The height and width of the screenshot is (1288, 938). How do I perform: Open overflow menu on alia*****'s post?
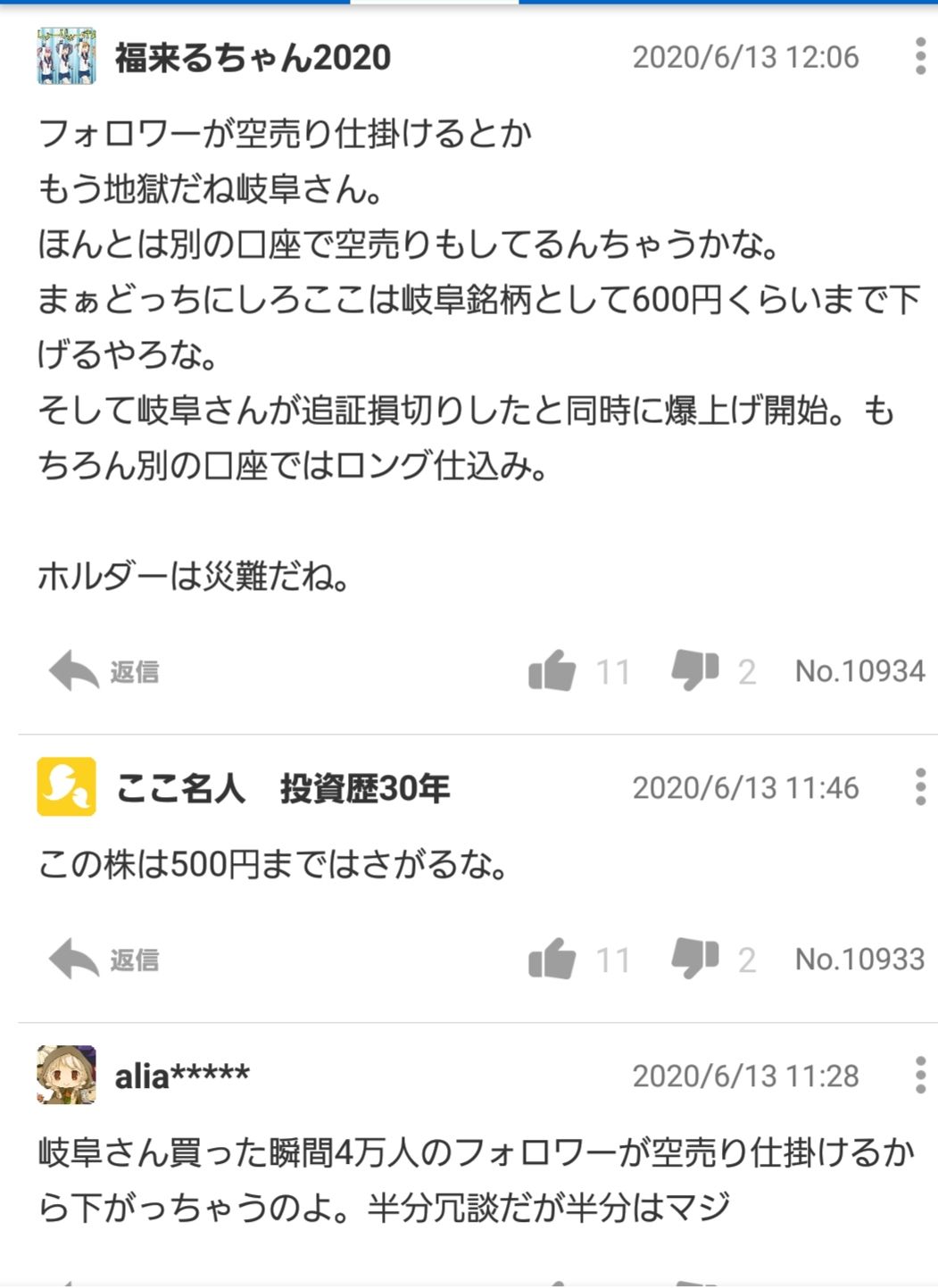pos(920,1076)
